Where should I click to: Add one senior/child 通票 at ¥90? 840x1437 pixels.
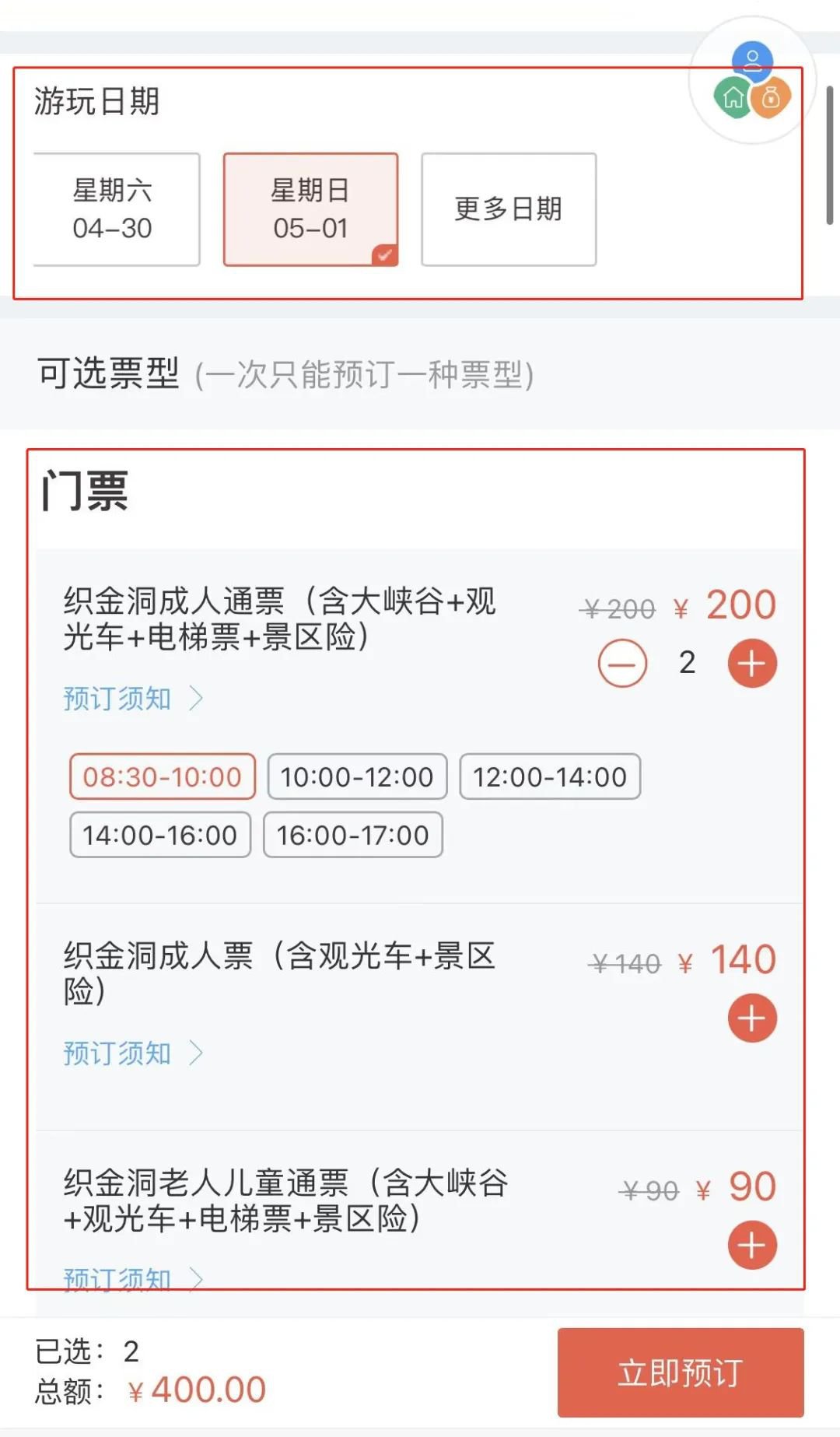tap(751, 1245)
